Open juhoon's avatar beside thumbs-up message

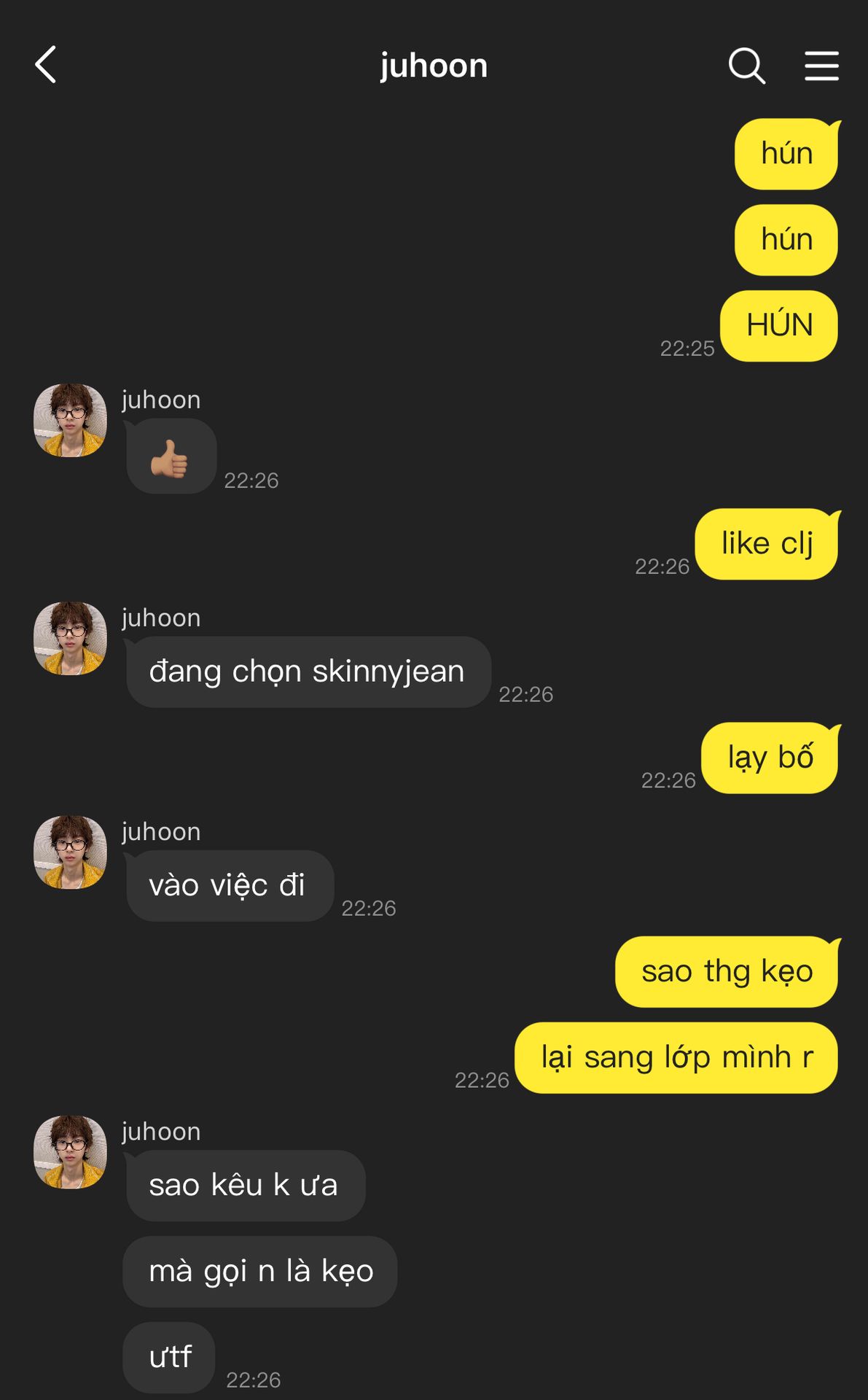(70, 421)
